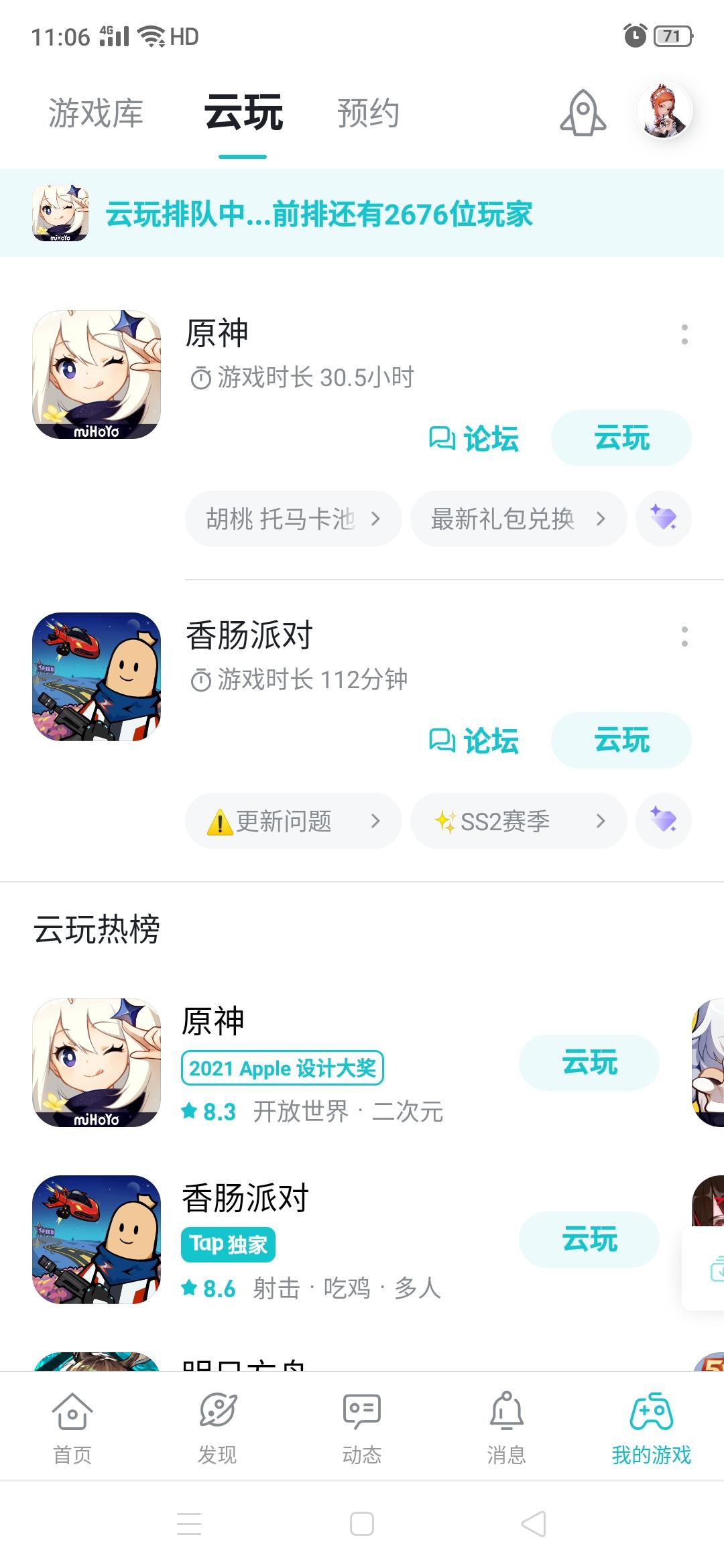The height and width of the screenshot is (1568, 724).
Task: Switch to the 游戏库 tab
Action: coord(95,114)
